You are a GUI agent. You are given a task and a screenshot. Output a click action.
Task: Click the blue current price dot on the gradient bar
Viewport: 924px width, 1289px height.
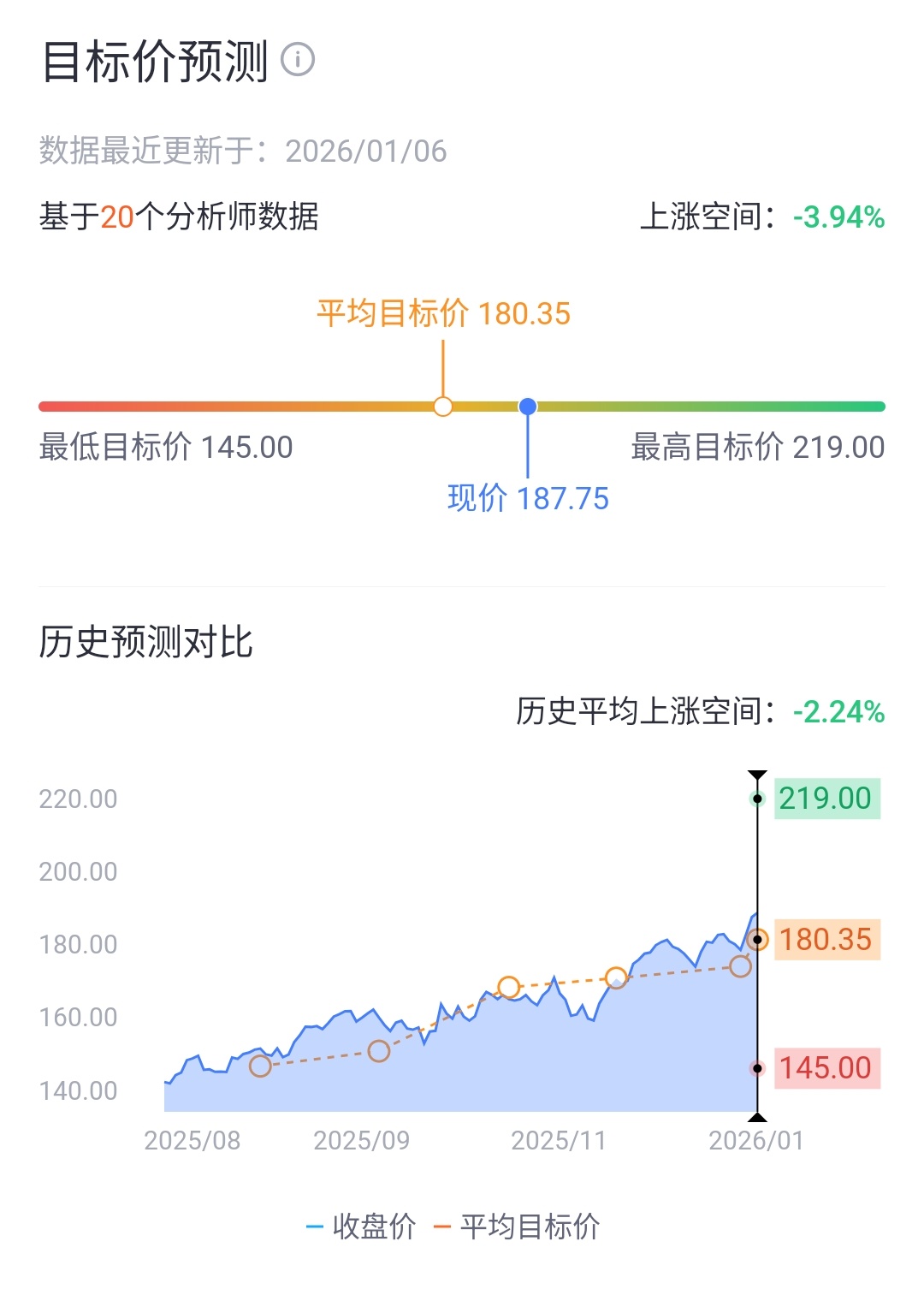pos(528,407)
